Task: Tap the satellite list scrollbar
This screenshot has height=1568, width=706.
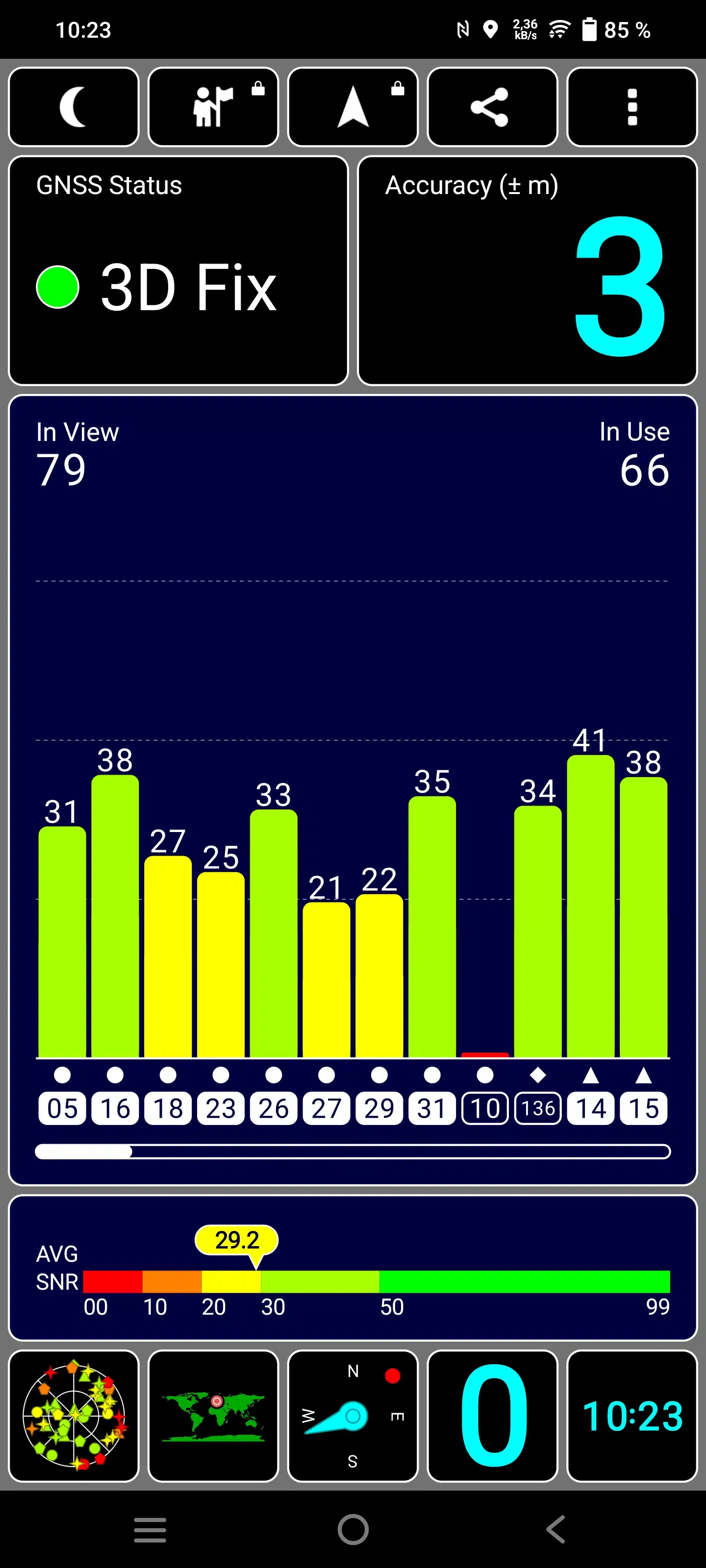Action: (353, 1151)
